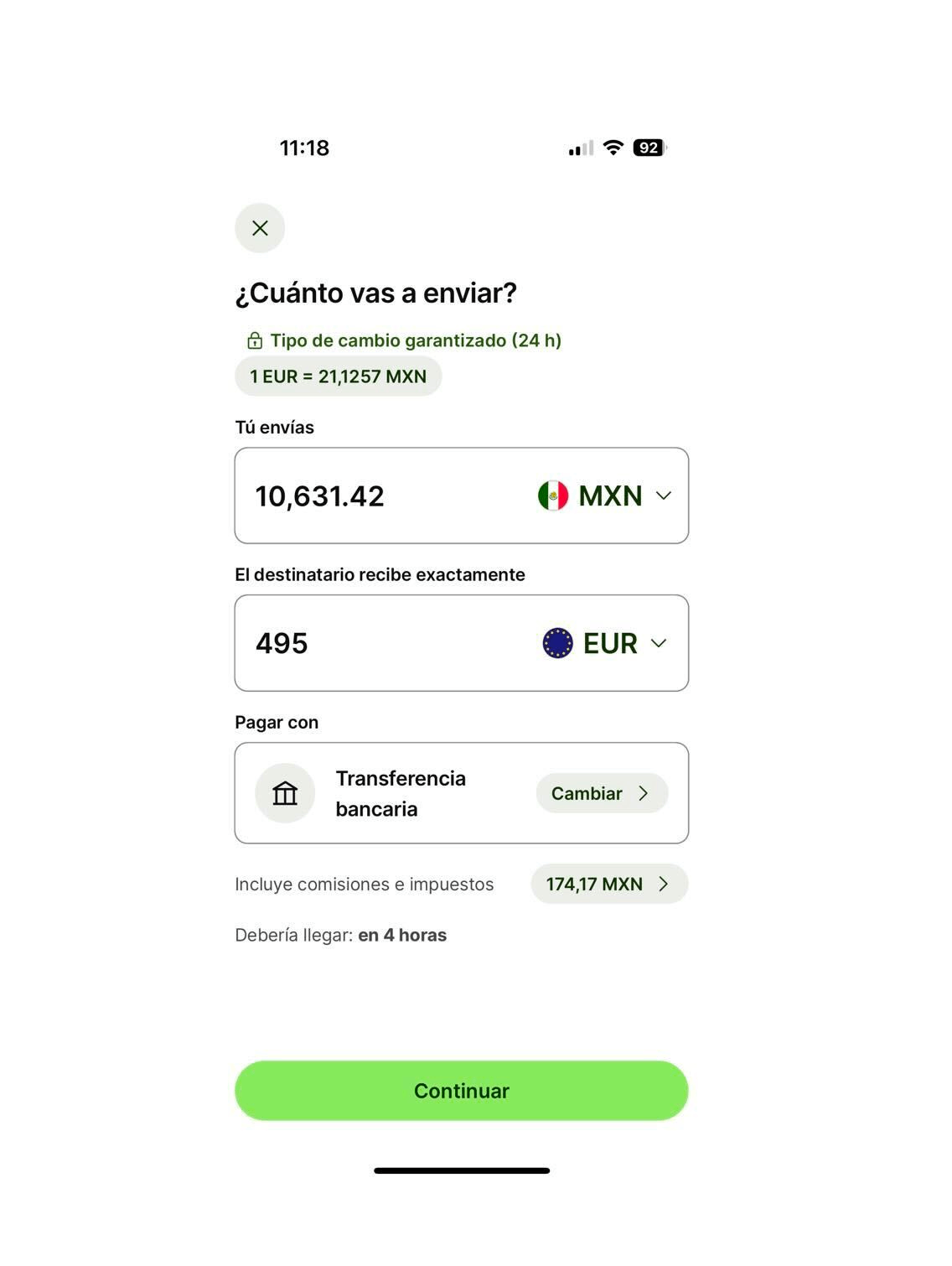
Task: Click the exchange rate badge 1 EUR = 21,1257 MXN
Action: (x=338, y=376)
